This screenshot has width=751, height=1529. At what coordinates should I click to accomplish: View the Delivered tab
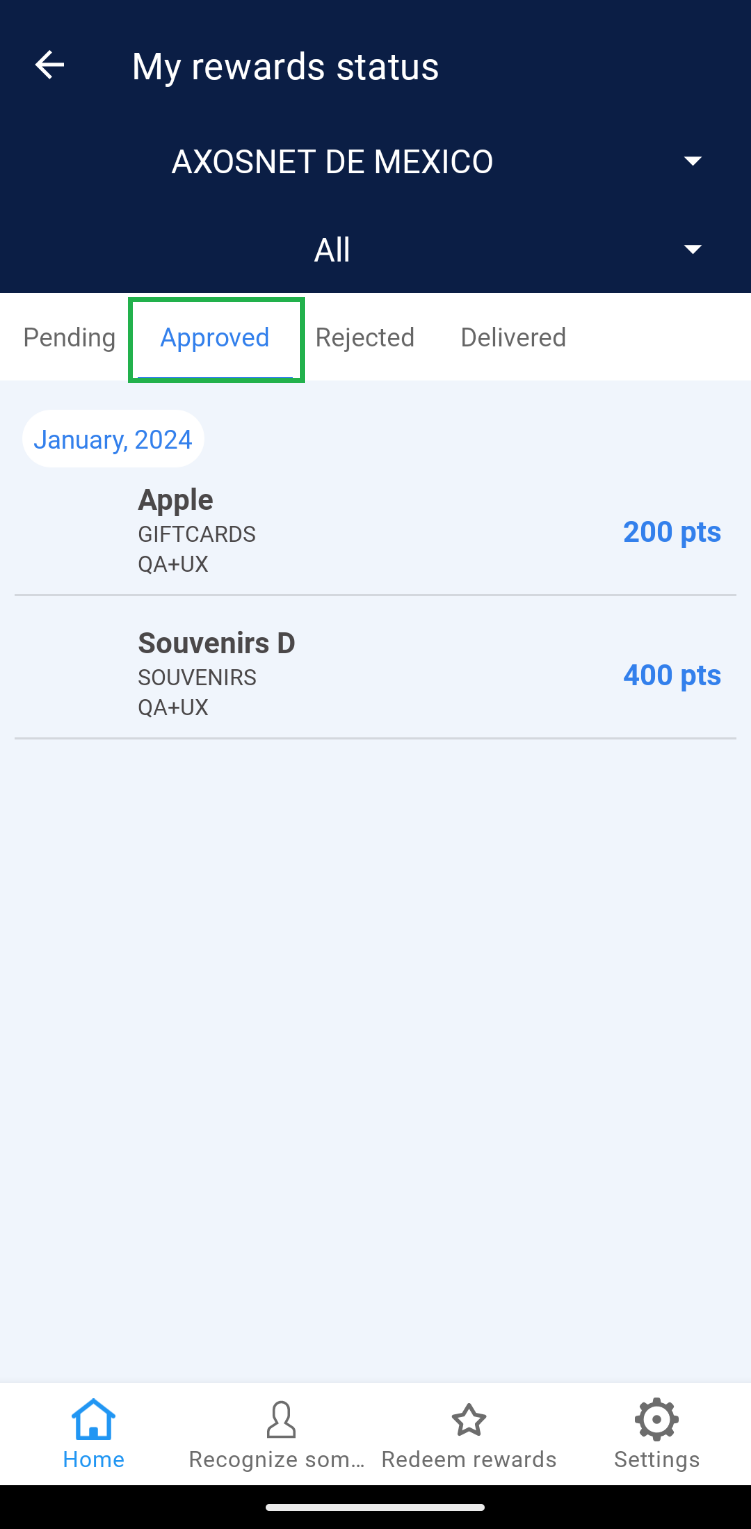[x=513, y=338]
